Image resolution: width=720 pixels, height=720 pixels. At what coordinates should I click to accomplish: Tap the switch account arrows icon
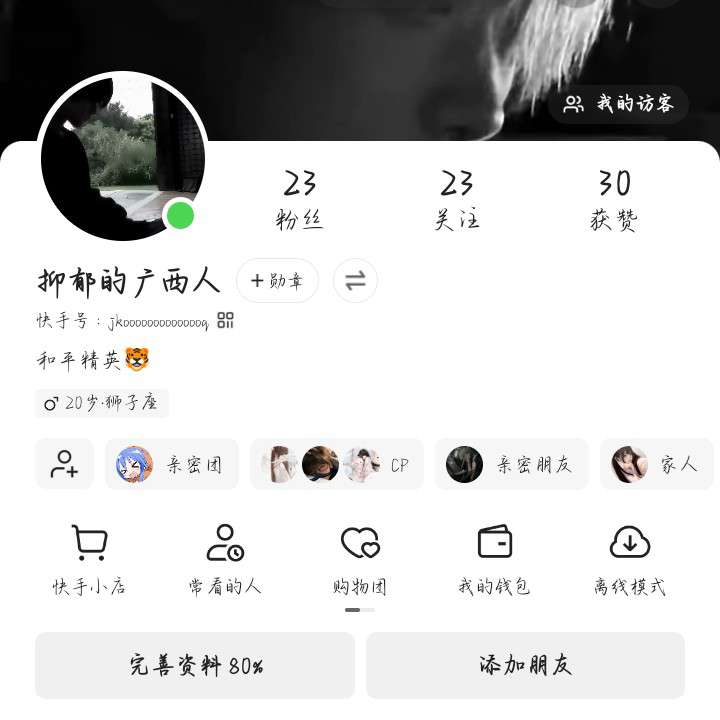(355, 281)
